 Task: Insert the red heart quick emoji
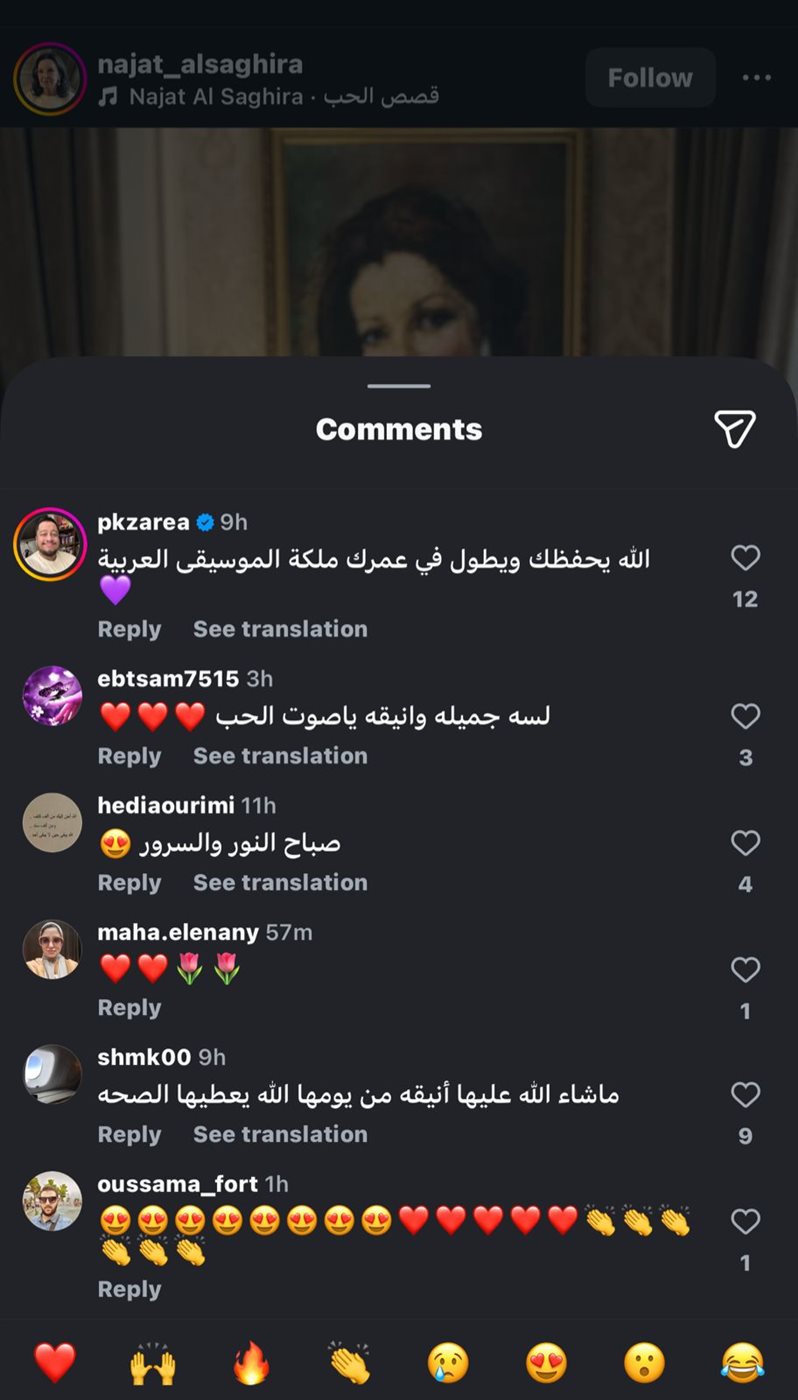(54, 1362)
